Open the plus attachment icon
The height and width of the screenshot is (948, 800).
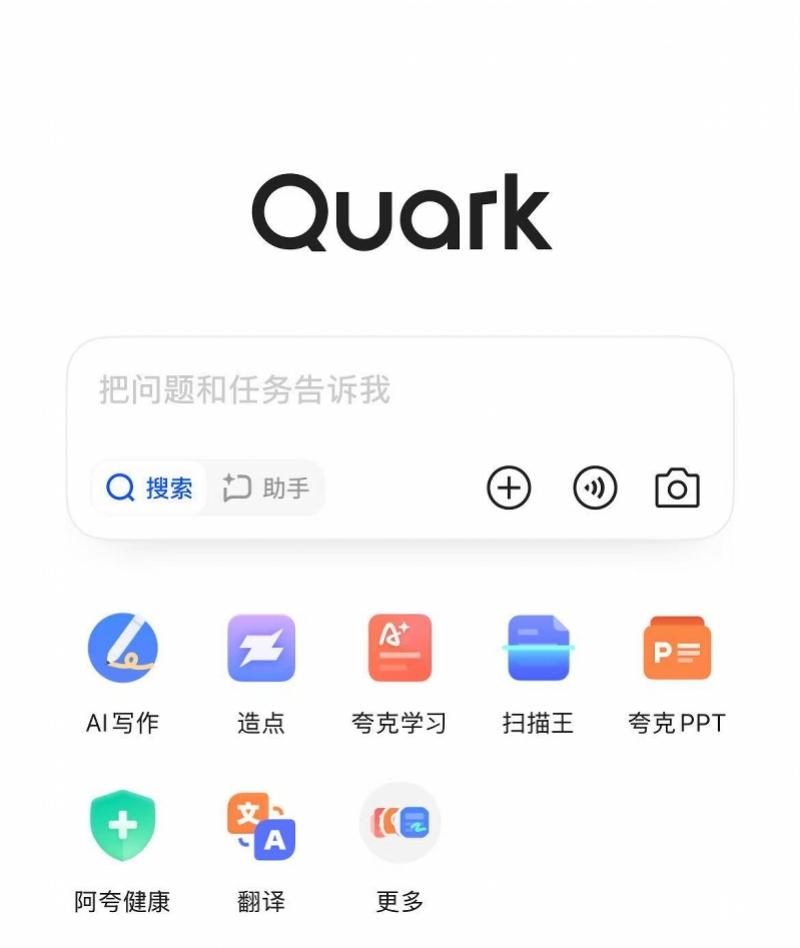click(508, 488)
